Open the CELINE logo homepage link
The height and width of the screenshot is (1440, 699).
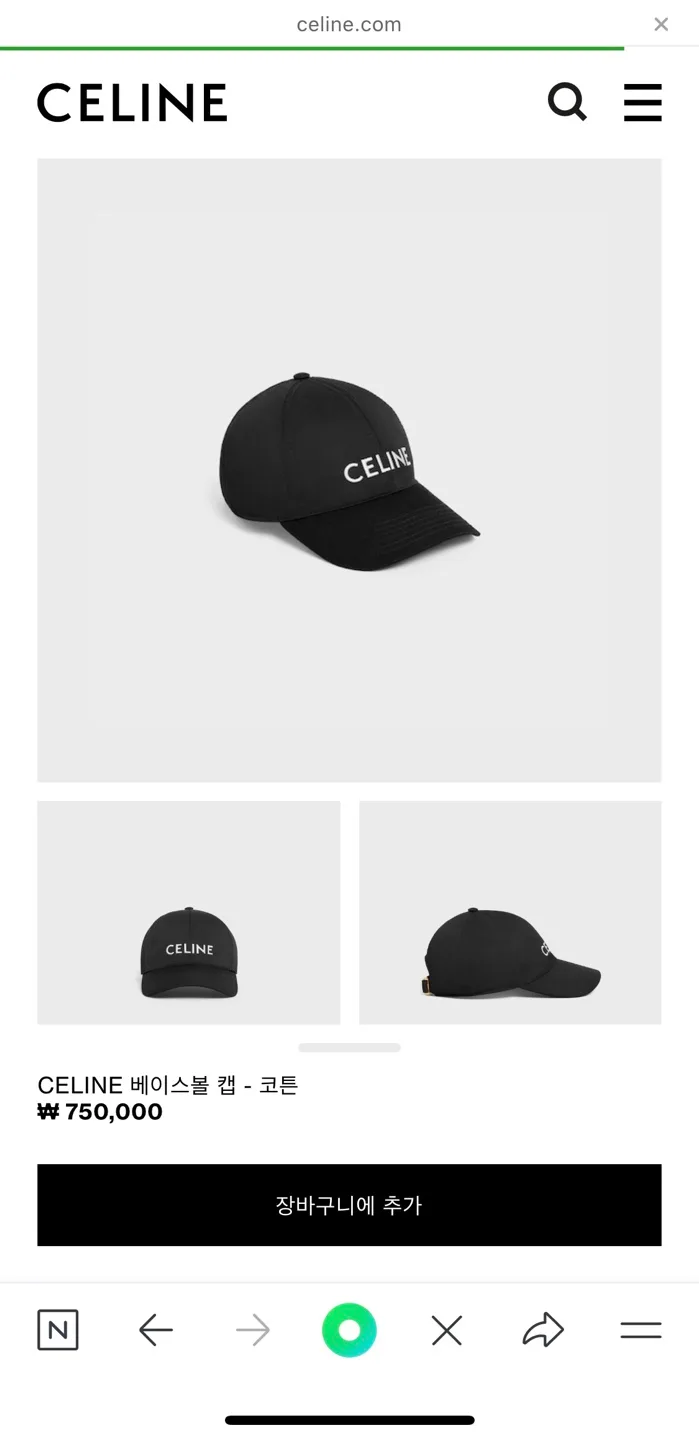pos(132,103)
